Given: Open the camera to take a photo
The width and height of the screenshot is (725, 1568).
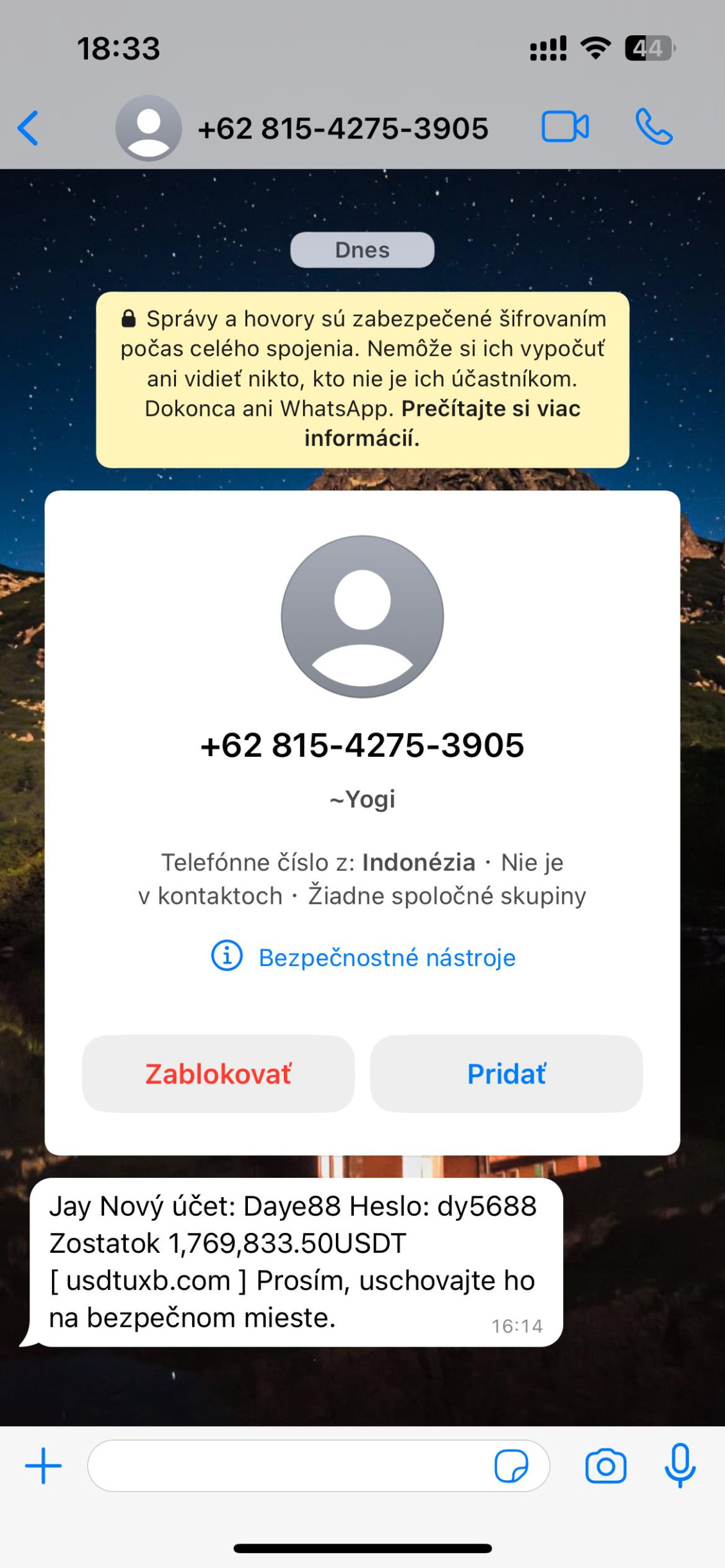Looking at the screenshot, I should [x=605, y=1466].
